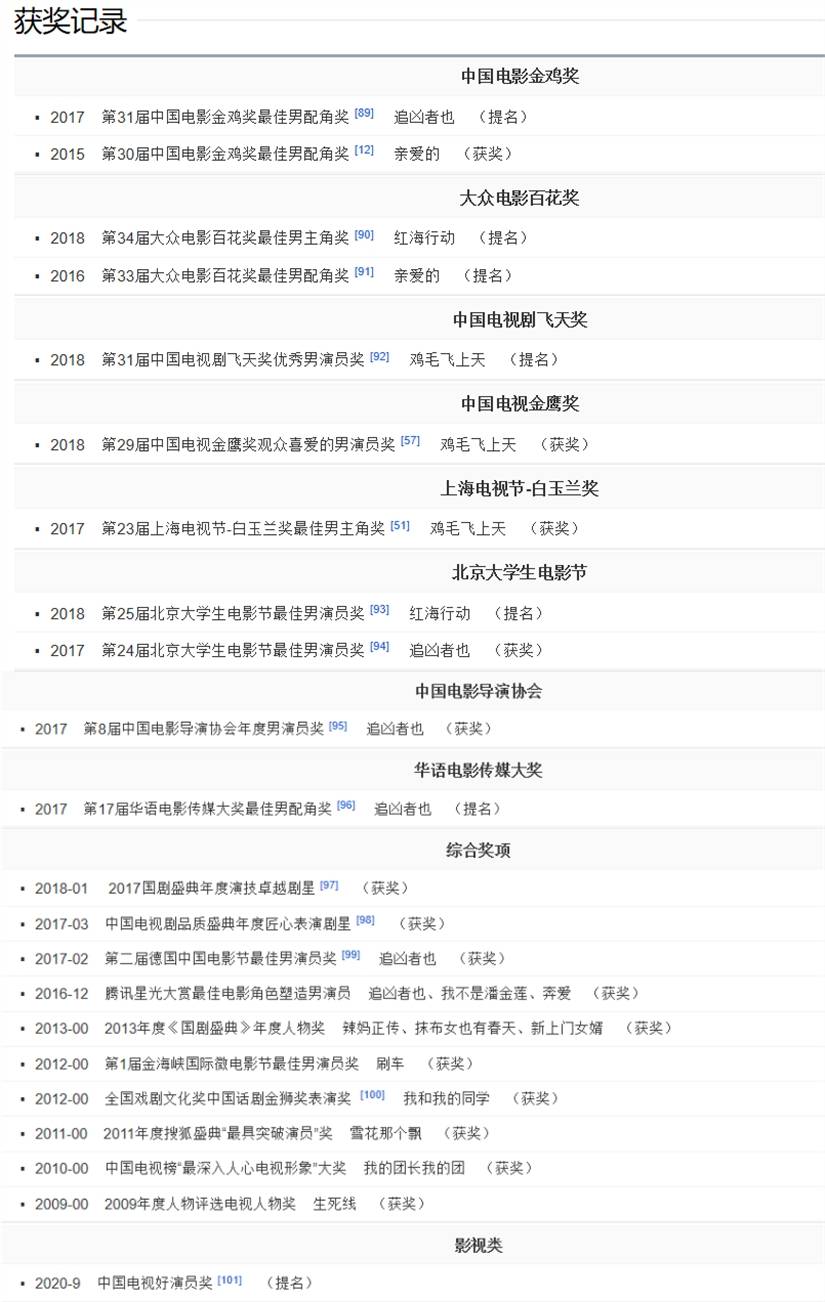View reference 91 source

(364, 272)
